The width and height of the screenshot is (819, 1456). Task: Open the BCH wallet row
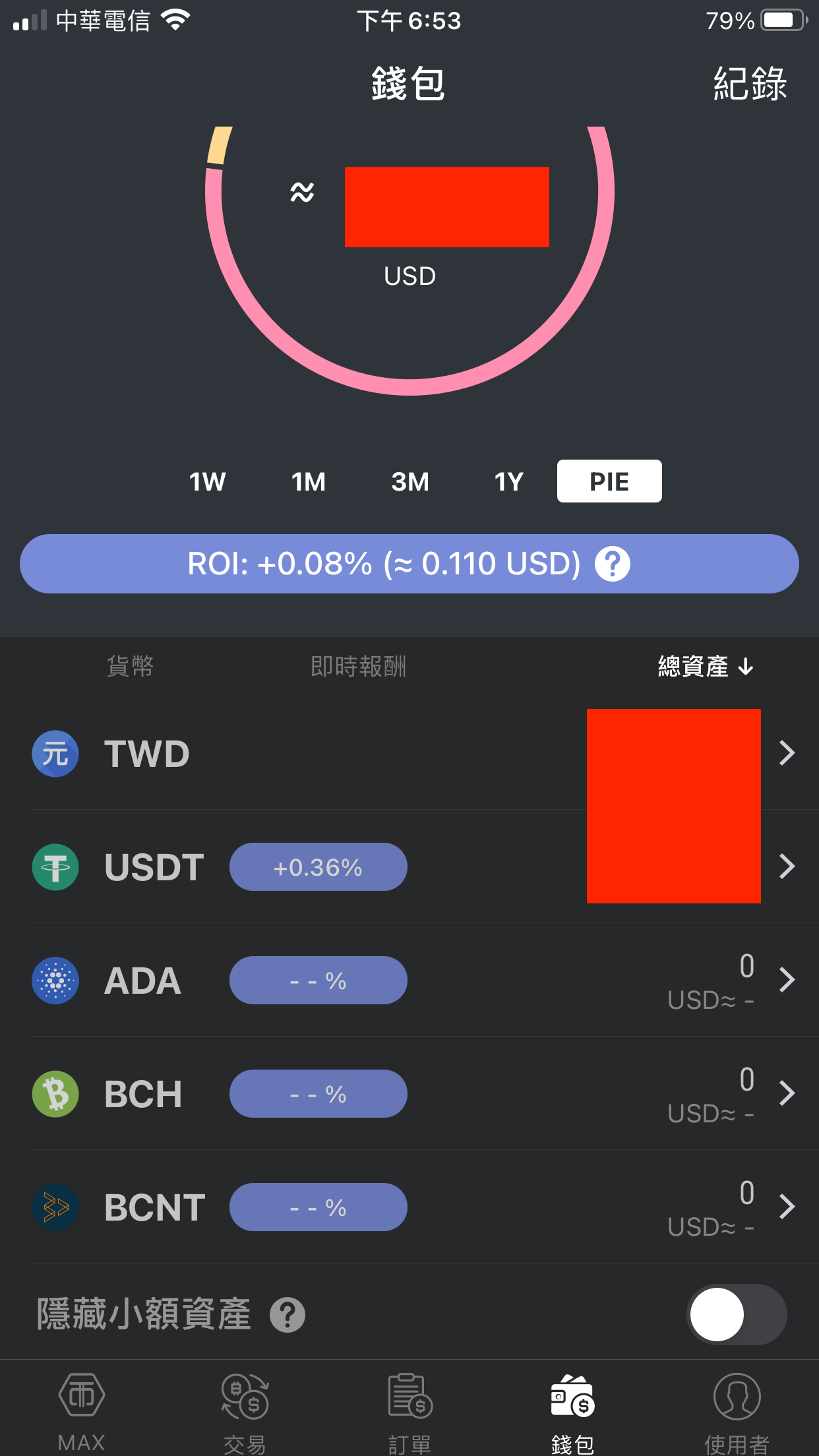(409, 1093)
